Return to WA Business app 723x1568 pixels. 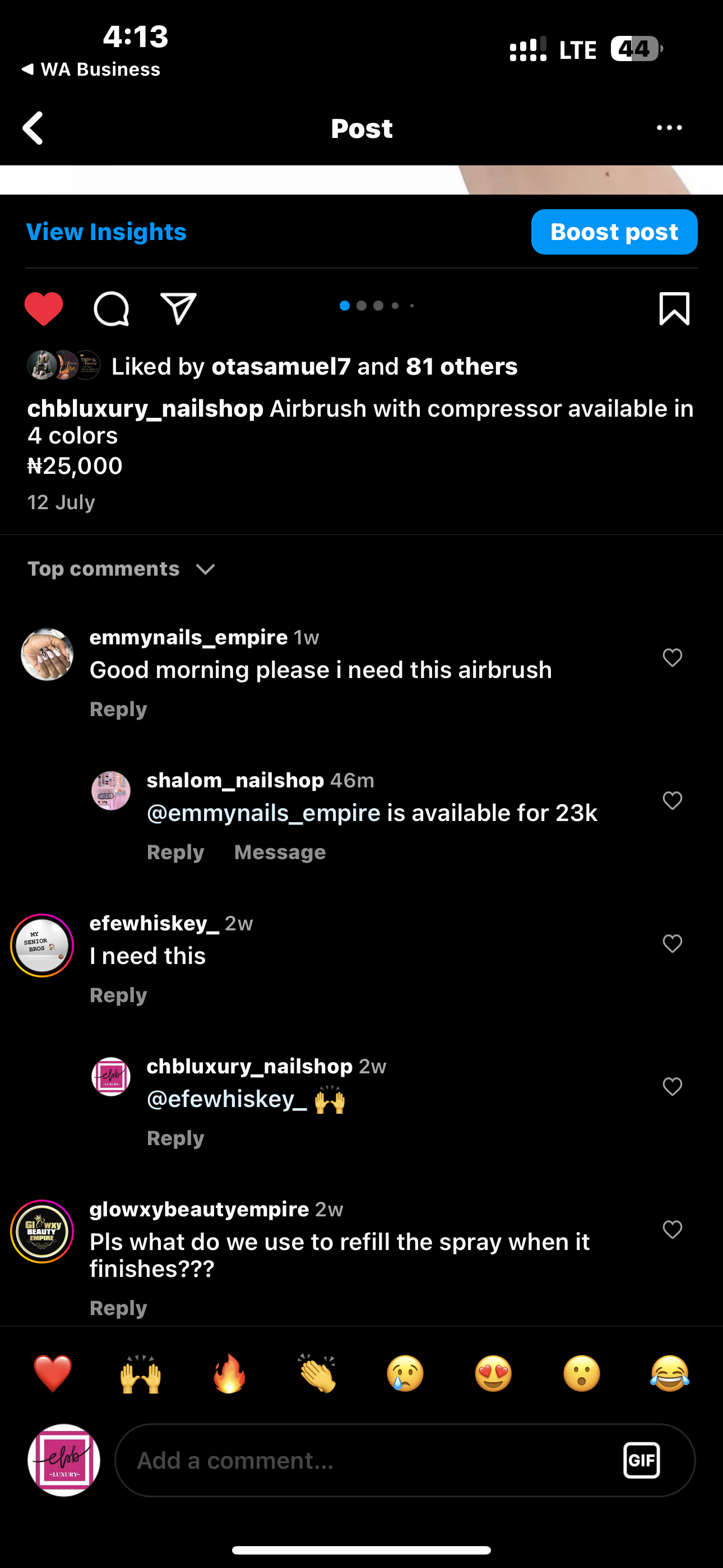pyautogui.click(x=91, y=70)
